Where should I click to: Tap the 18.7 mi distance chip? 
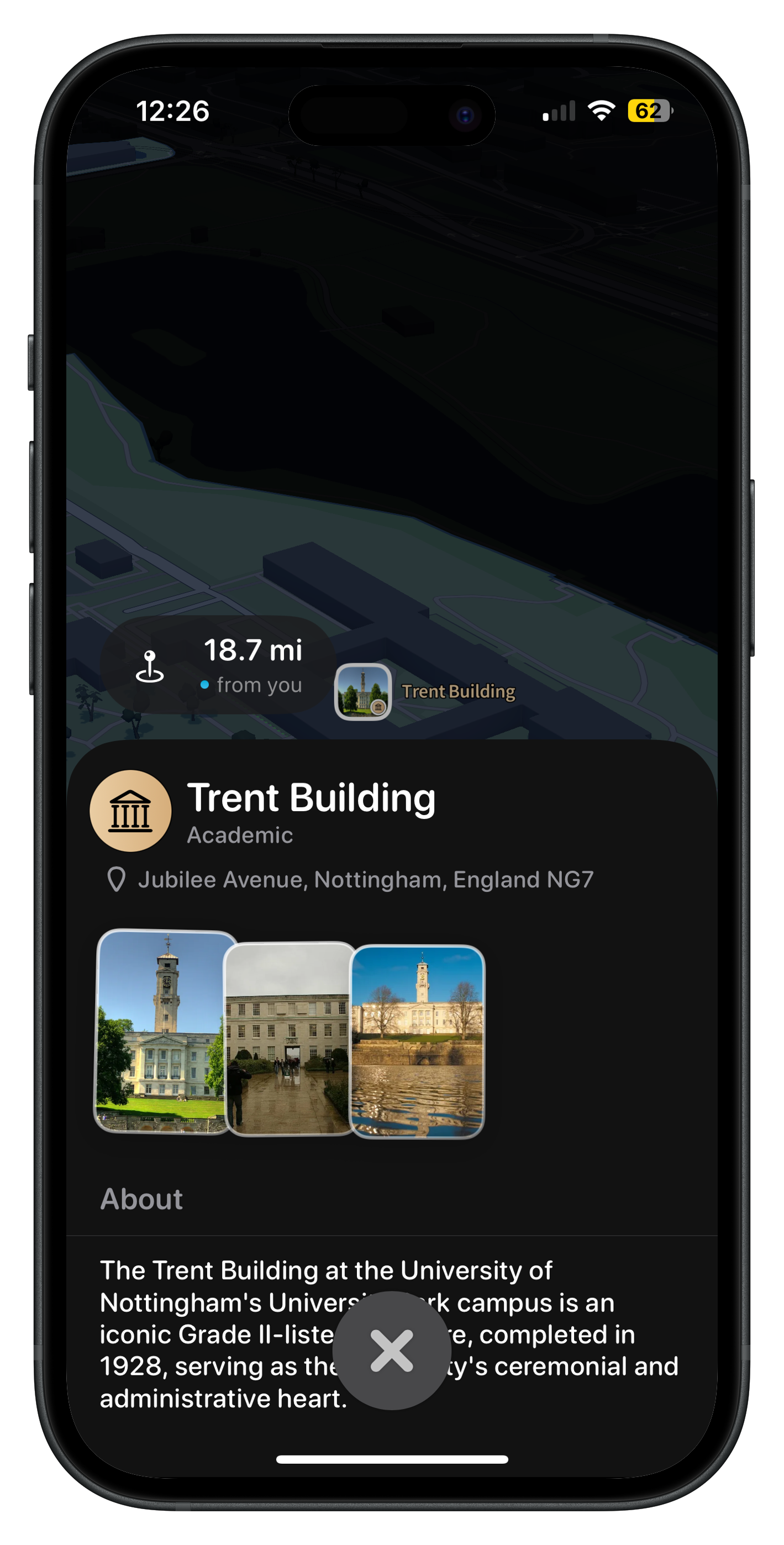[x=253, y=651]
